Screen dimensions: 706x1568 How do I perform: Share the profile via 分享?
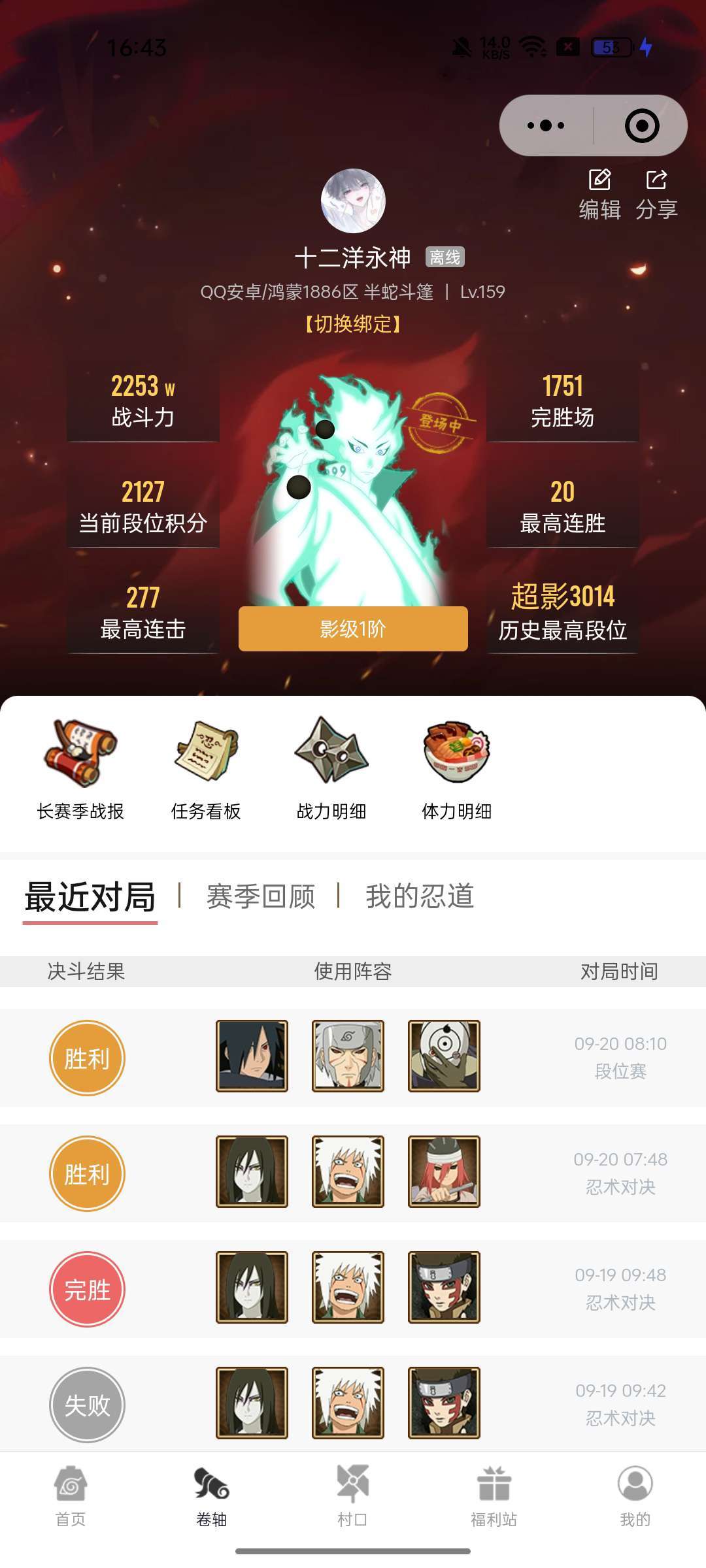click(x=656, y=195)
